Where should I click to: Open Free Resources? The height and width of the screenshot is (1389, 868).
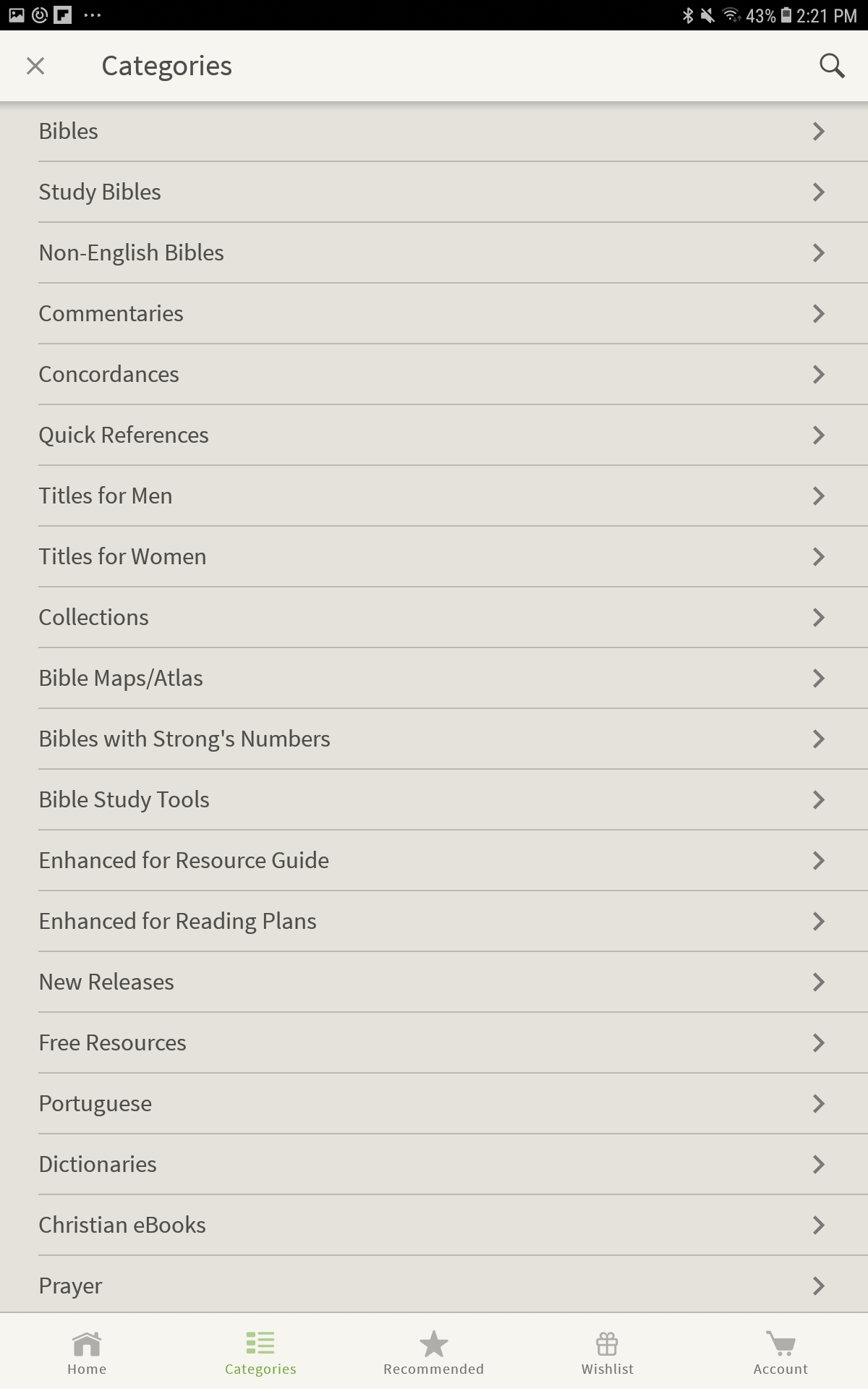coord(434,1043)
